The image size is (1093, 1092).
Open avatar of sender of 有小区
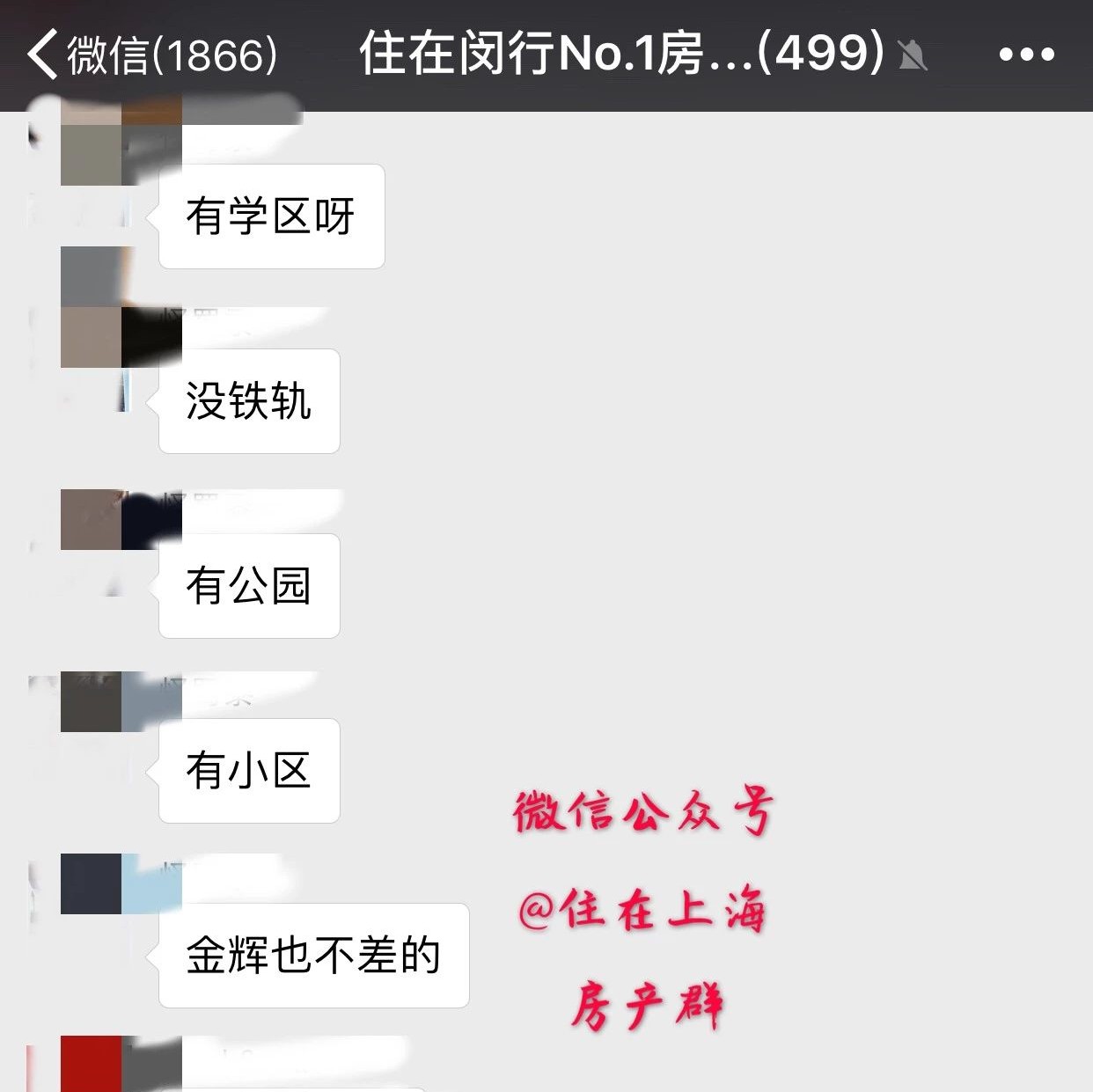(121, 701)
